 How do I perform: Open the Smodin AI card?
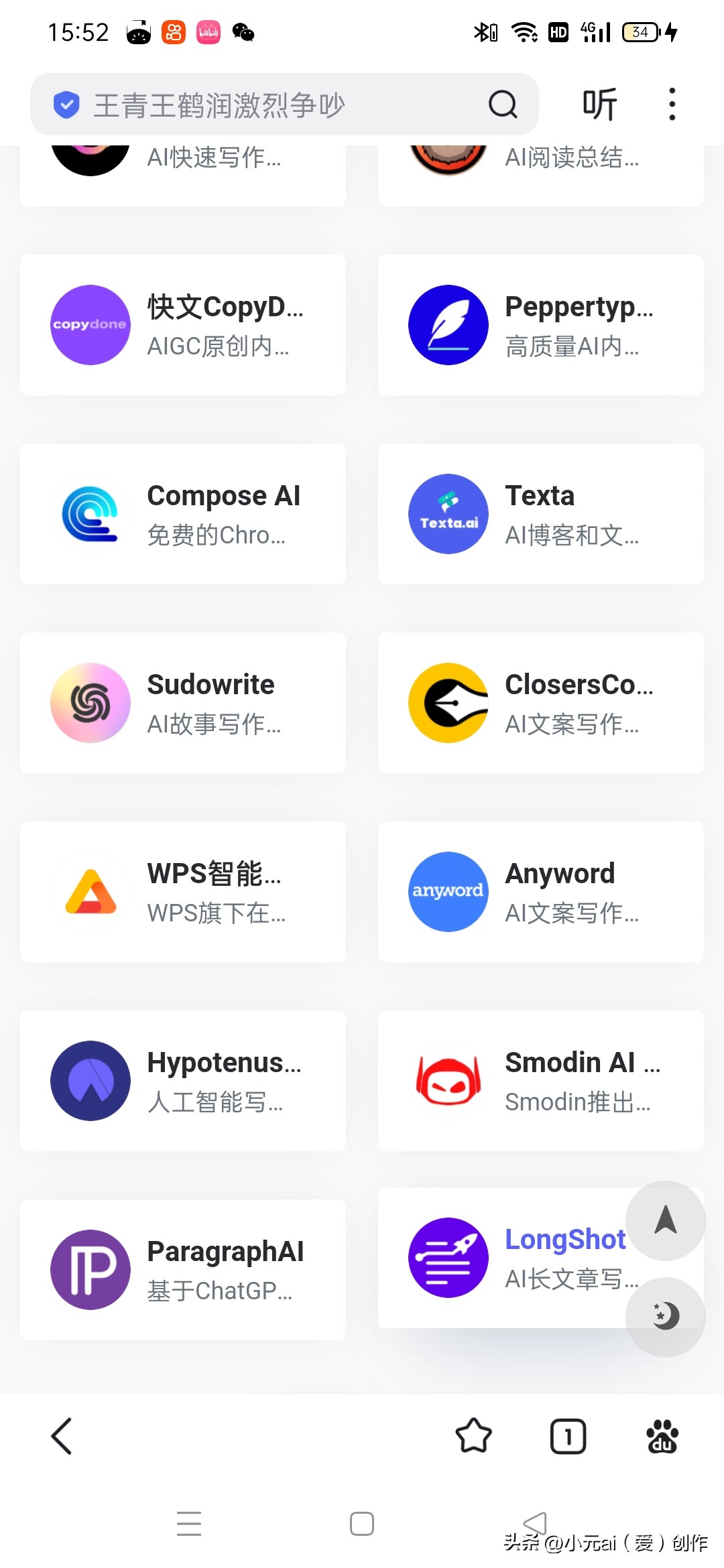[x=540, y=1081]
